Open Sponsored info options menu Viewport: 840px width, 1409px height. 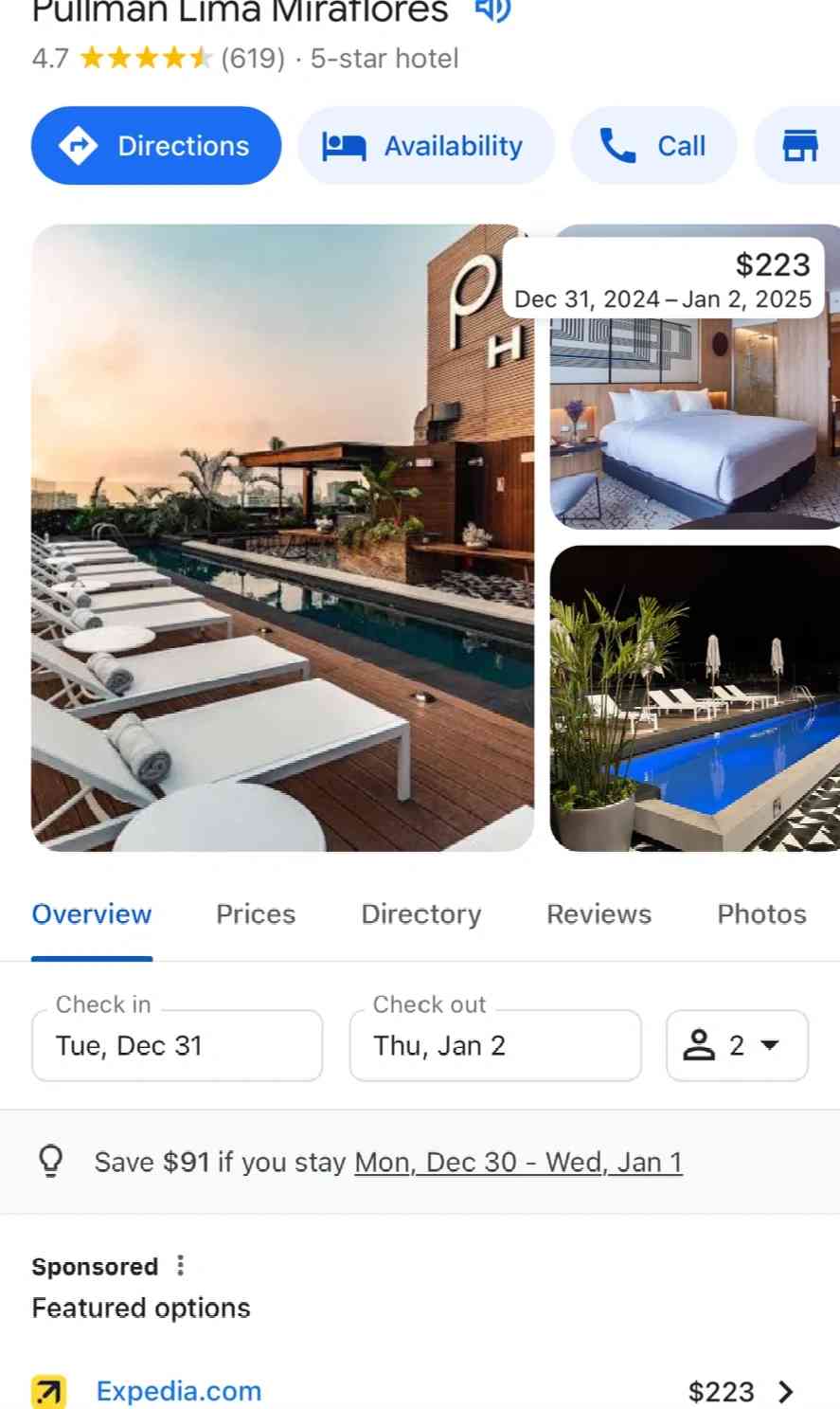coord(181,1266)
